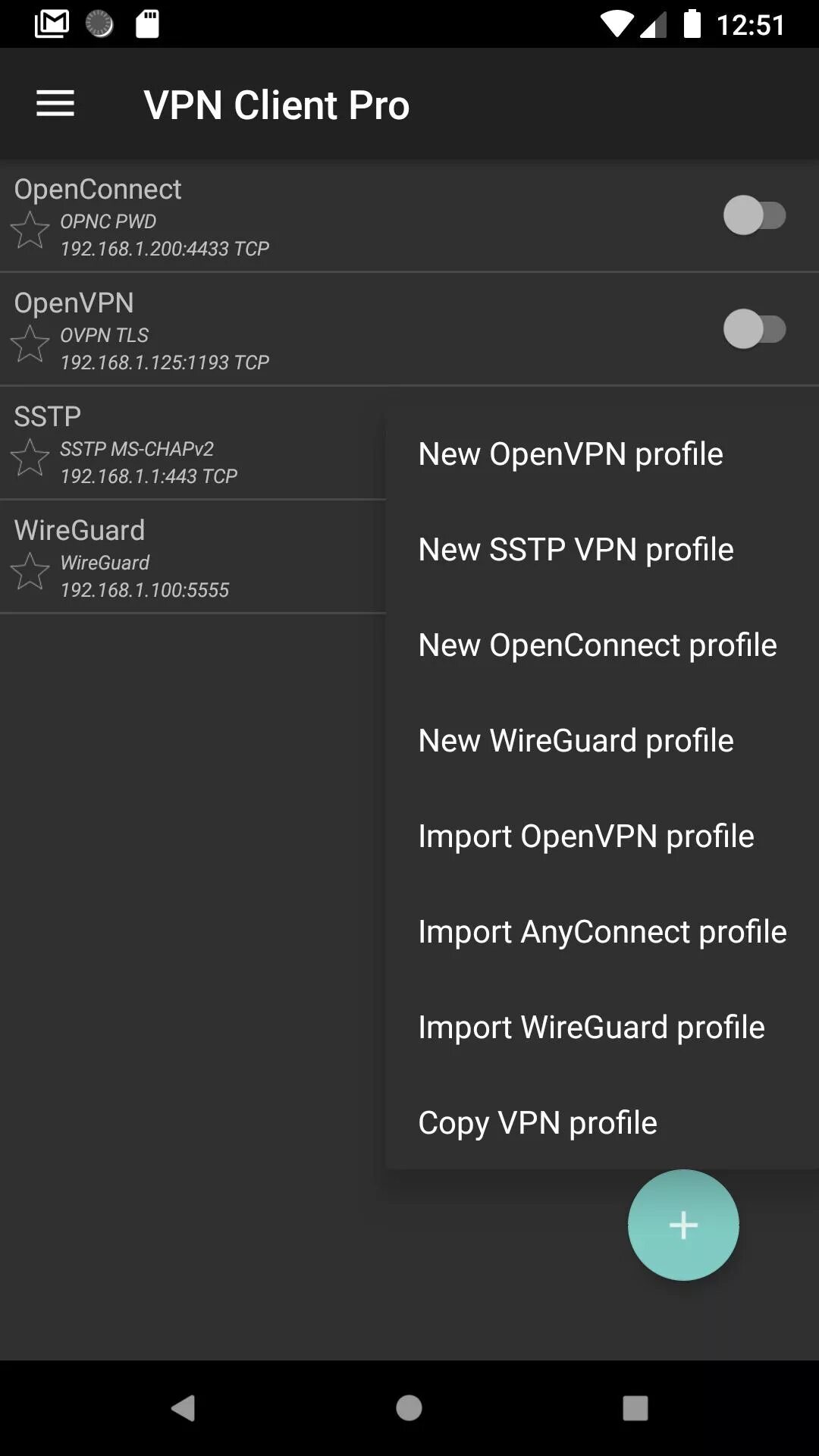This screenshot has width=819, height=1456.
Task: Go to the home screen
Action: coord(409,1408)
